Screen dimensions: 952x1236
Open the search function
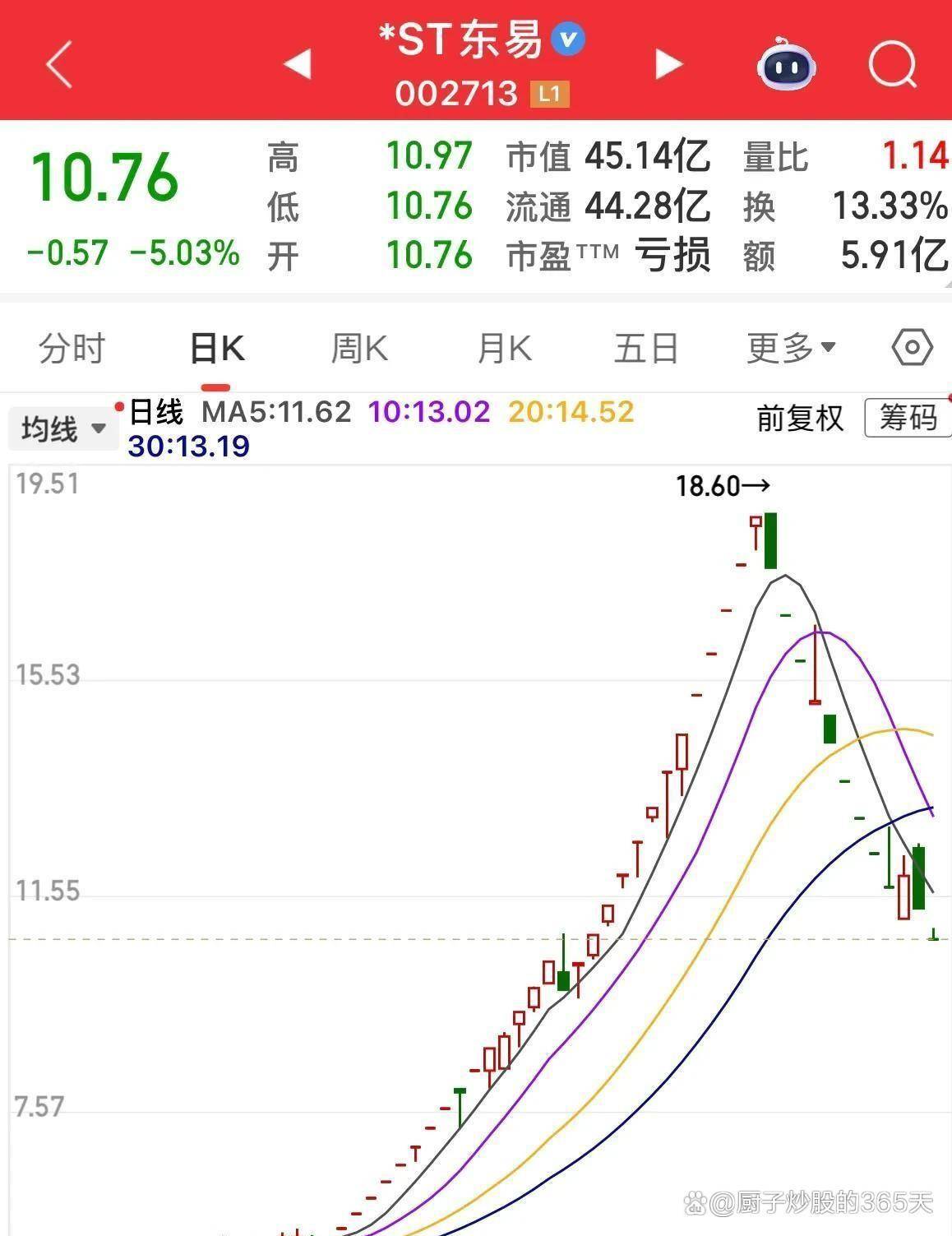pos(893,62)
